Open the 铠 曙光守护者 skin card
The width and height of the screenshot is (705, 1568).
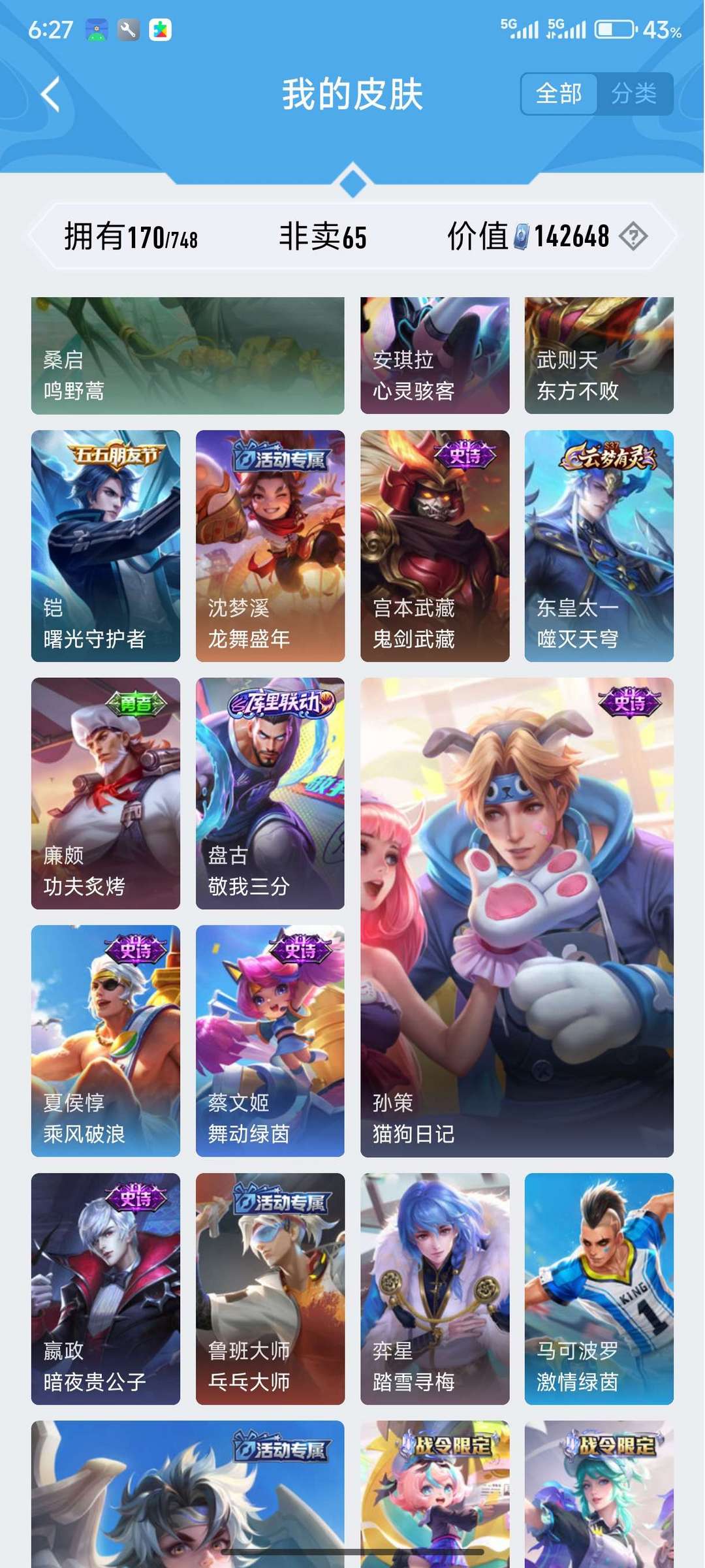click(x=106, y=545)
